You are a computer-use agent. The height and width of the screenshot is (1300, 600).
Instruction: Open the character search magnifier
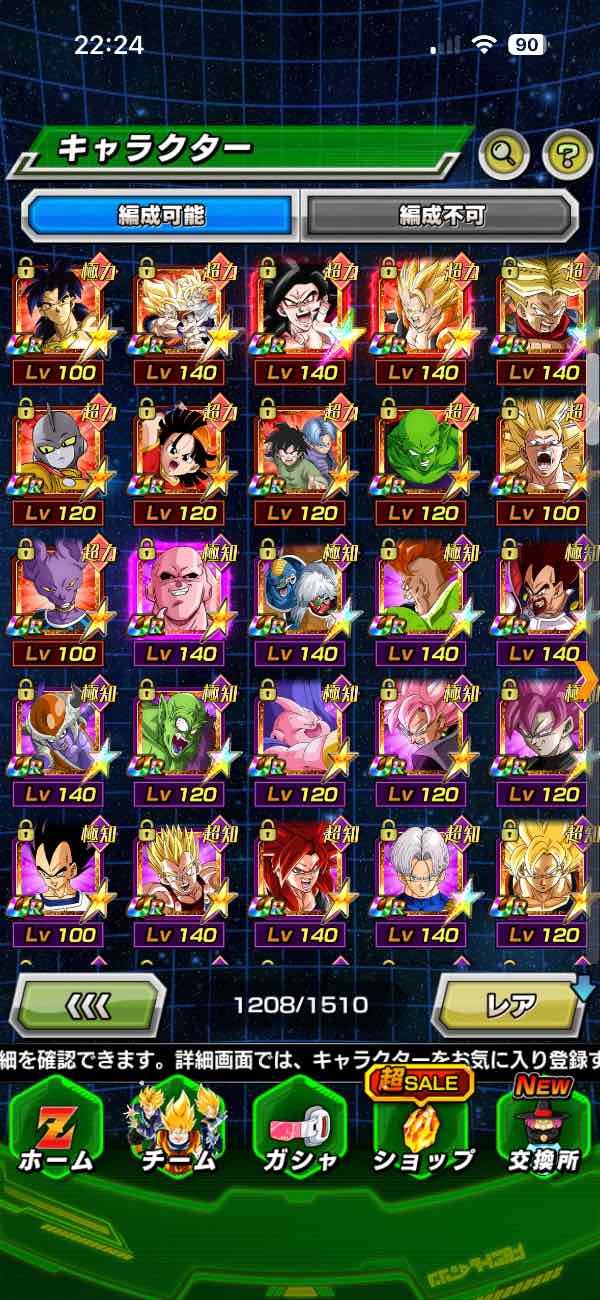[x=503, y=153]
